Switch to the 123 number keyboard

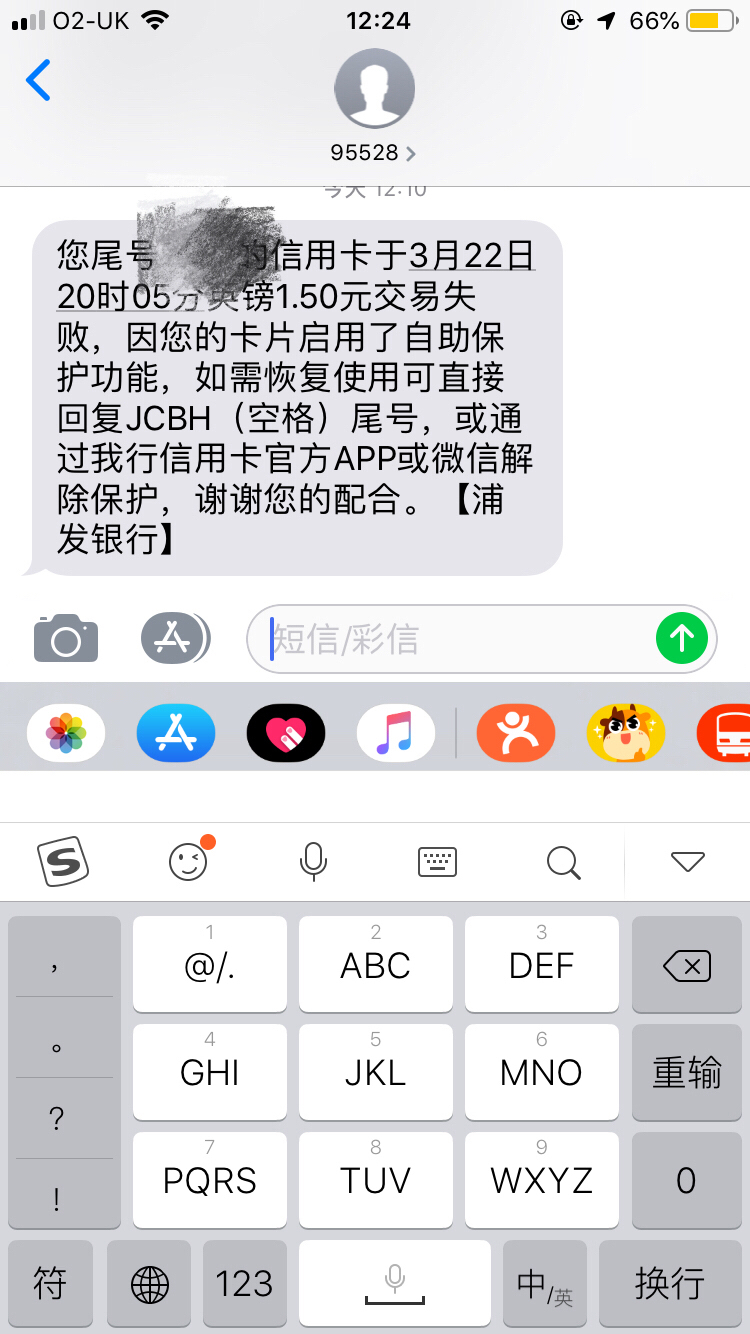point(244,1283)
